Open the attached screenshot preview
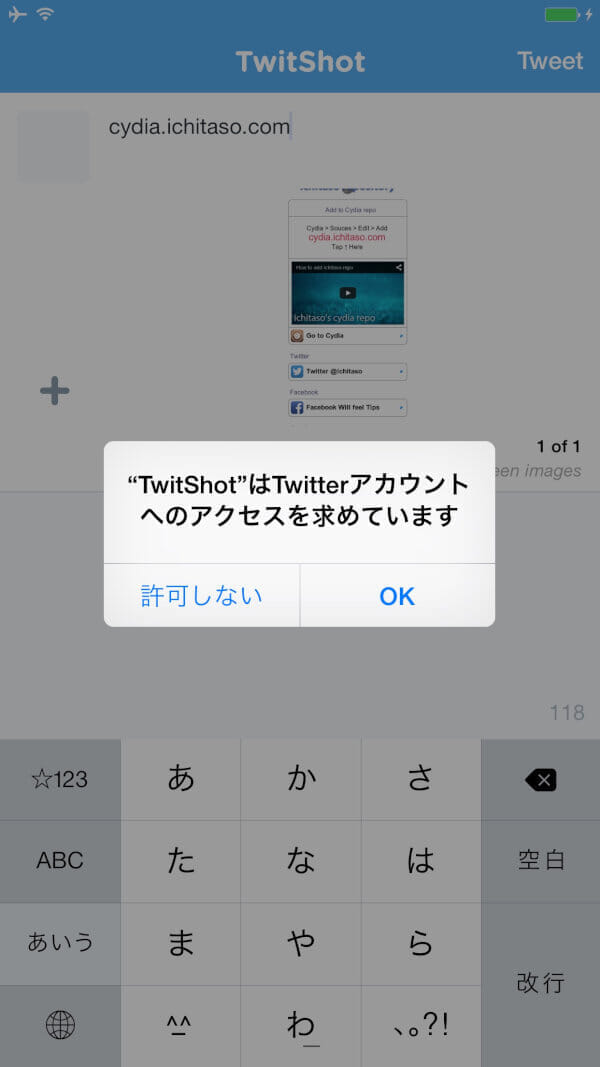The height and width of the screenshot is (1067, 600). coord(347,305)
